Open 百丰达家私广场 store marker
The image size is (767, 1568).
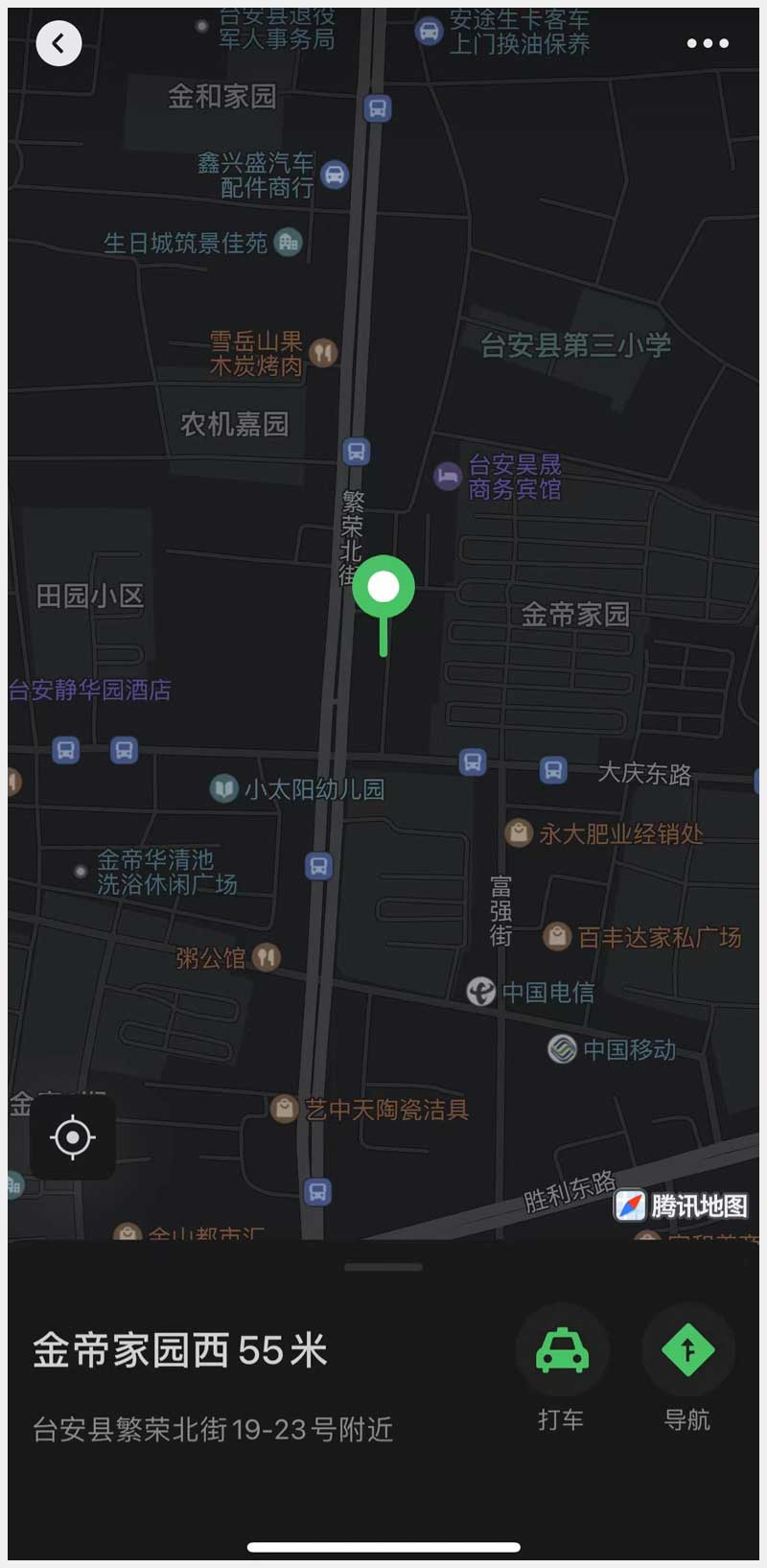557,936
